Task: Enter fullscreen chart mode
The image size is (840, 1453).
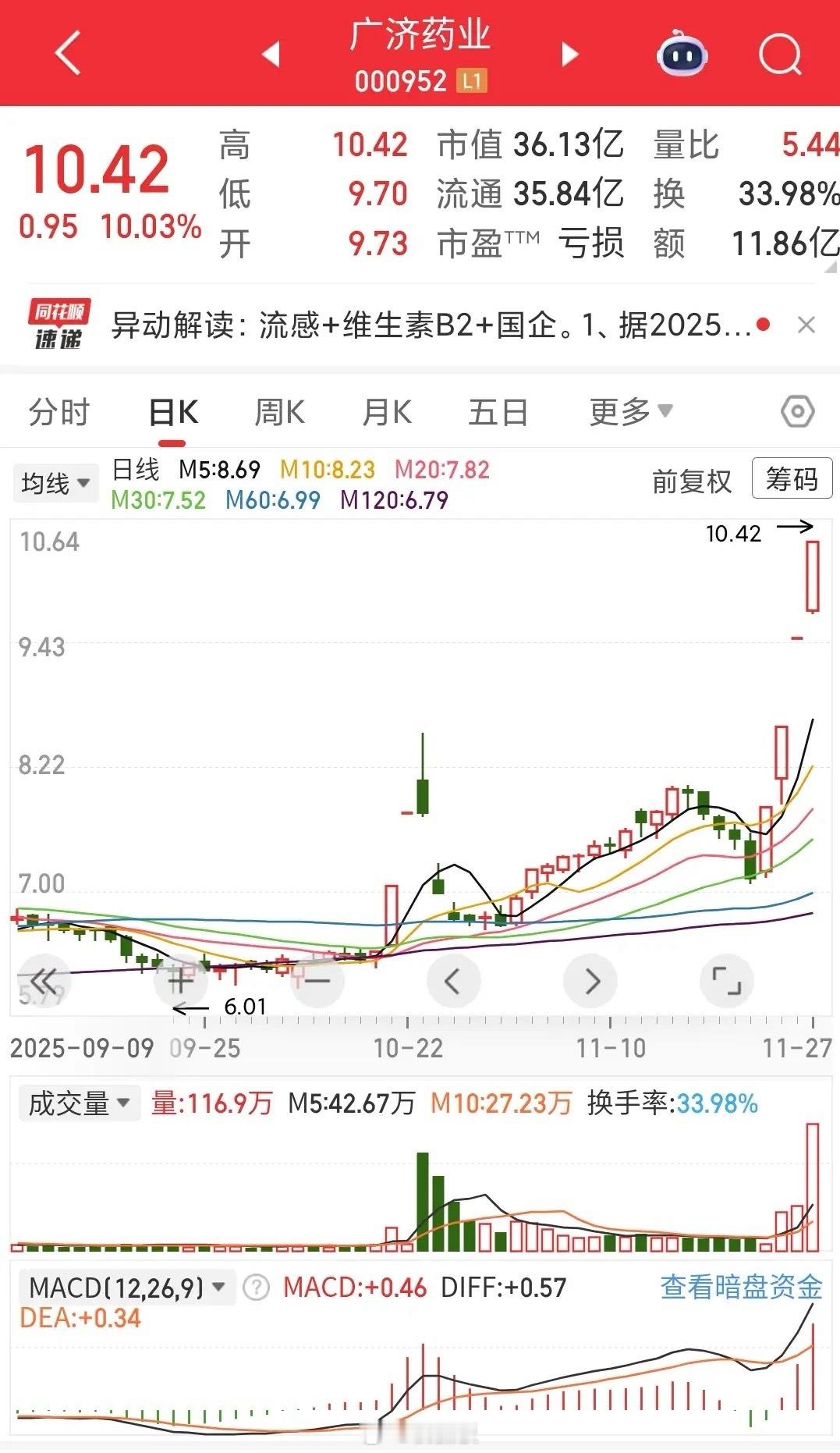Action: [726, 981]
